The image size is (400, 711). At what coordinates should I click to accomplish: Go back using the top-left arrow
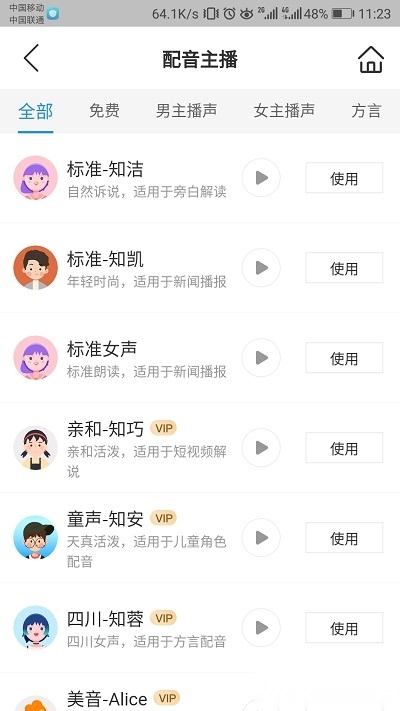click(31, 58)
